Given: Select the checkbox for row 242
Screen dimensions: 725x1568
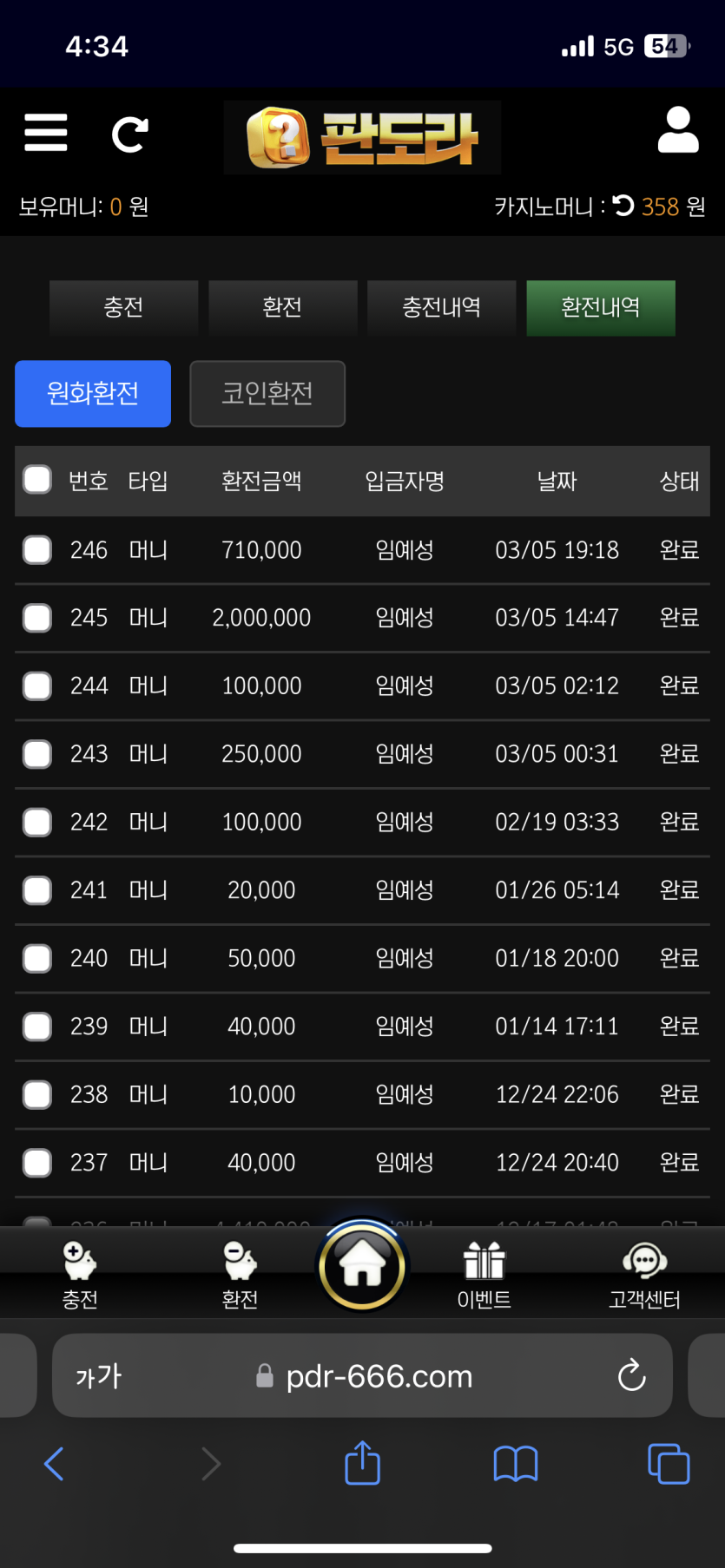Looking at the screenshot, I should [x=37, y=822].
